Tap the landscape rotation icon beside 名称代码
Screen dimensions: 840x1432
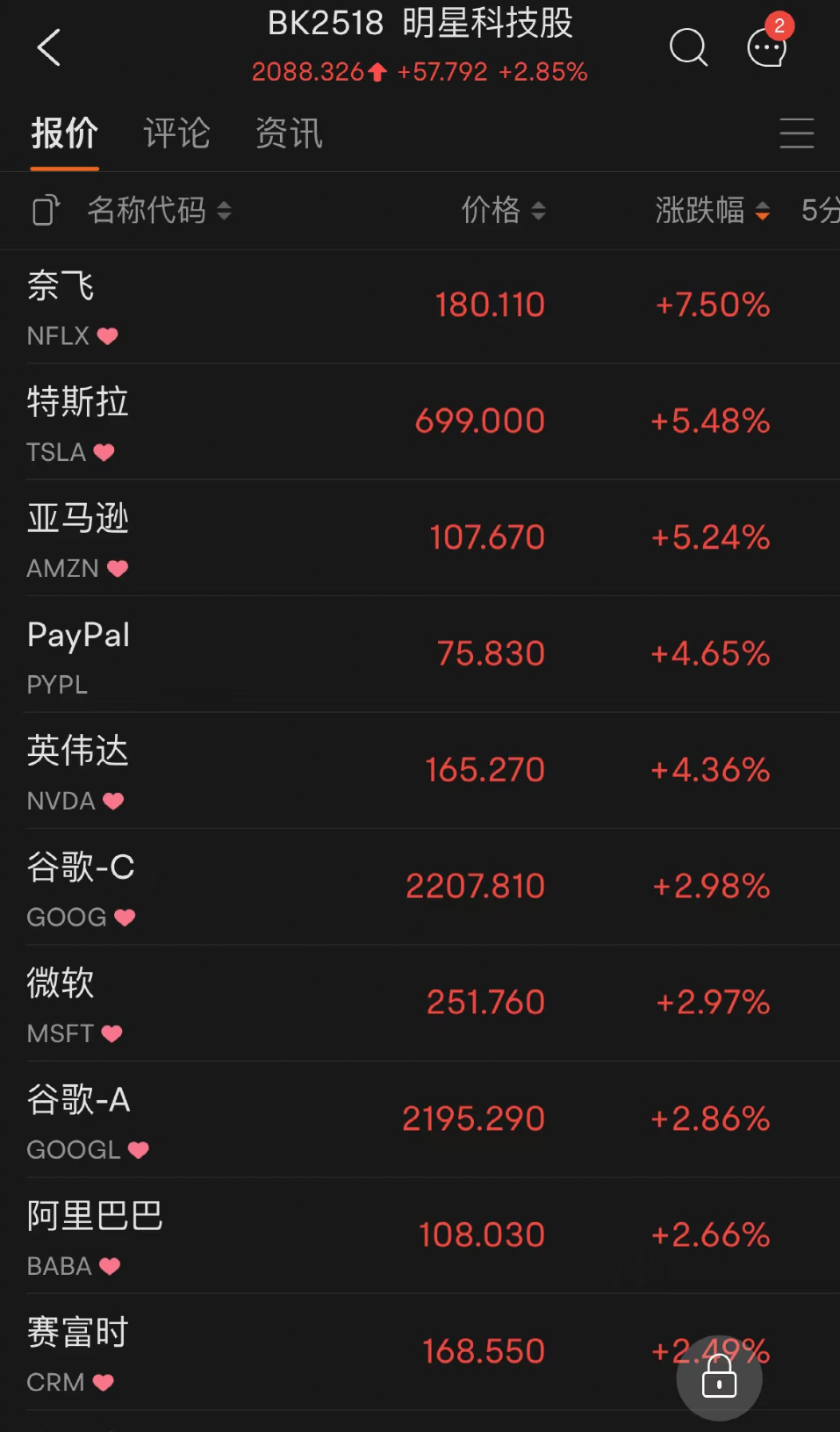pyautogui.click(x=42, y=211)
